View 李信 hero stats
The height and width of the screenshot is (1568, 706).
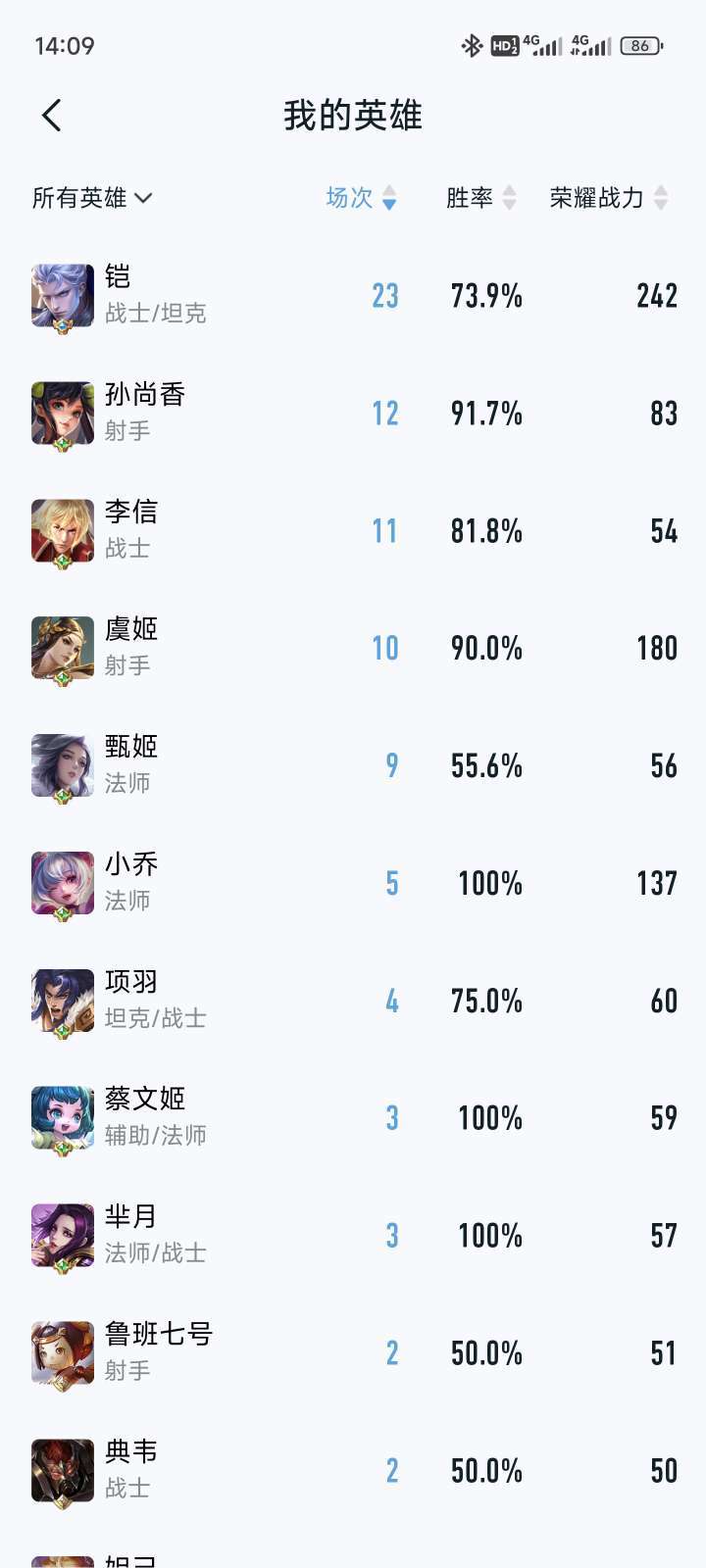click(353, 531)
